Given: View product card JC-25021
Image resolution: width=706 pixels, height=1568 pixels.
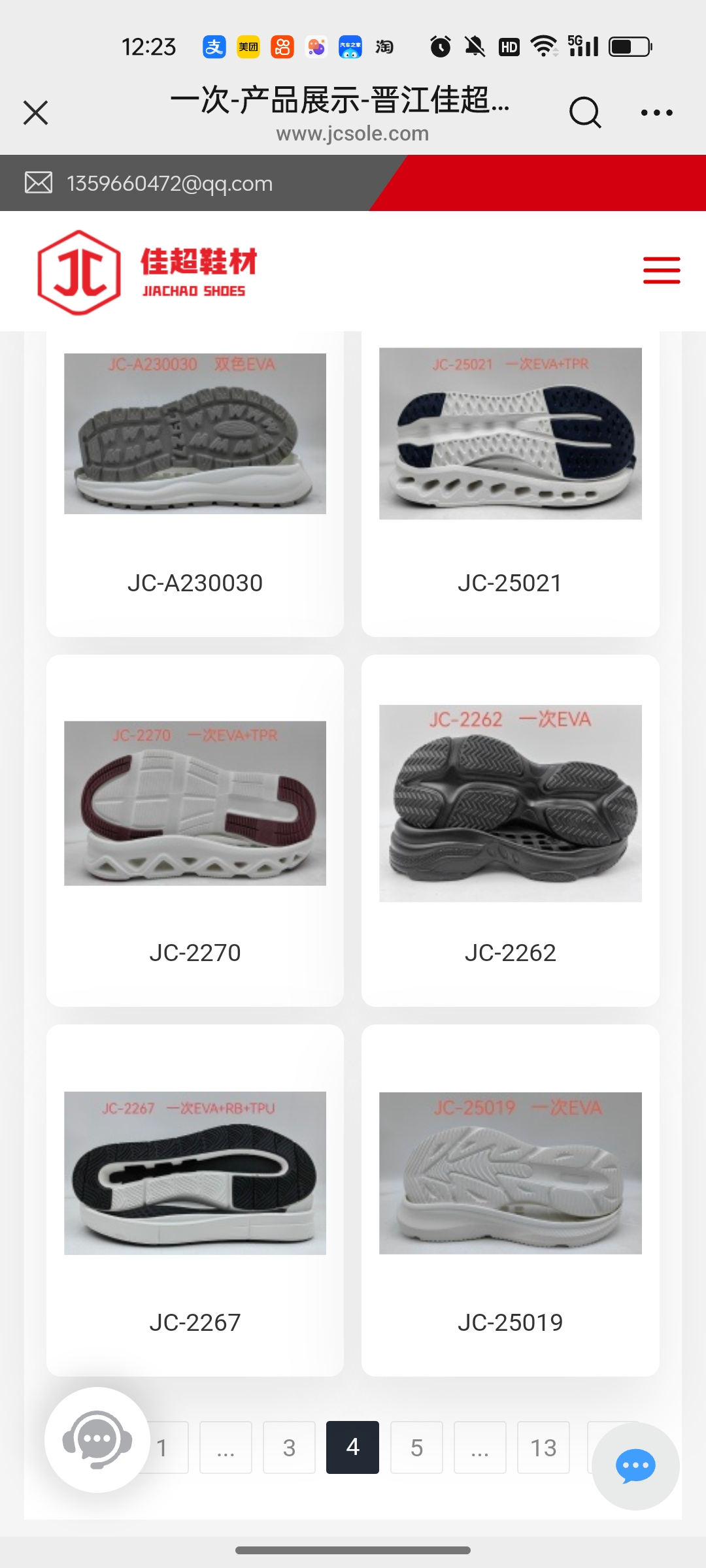Looking at the screenshot, I should pos(510,483).
